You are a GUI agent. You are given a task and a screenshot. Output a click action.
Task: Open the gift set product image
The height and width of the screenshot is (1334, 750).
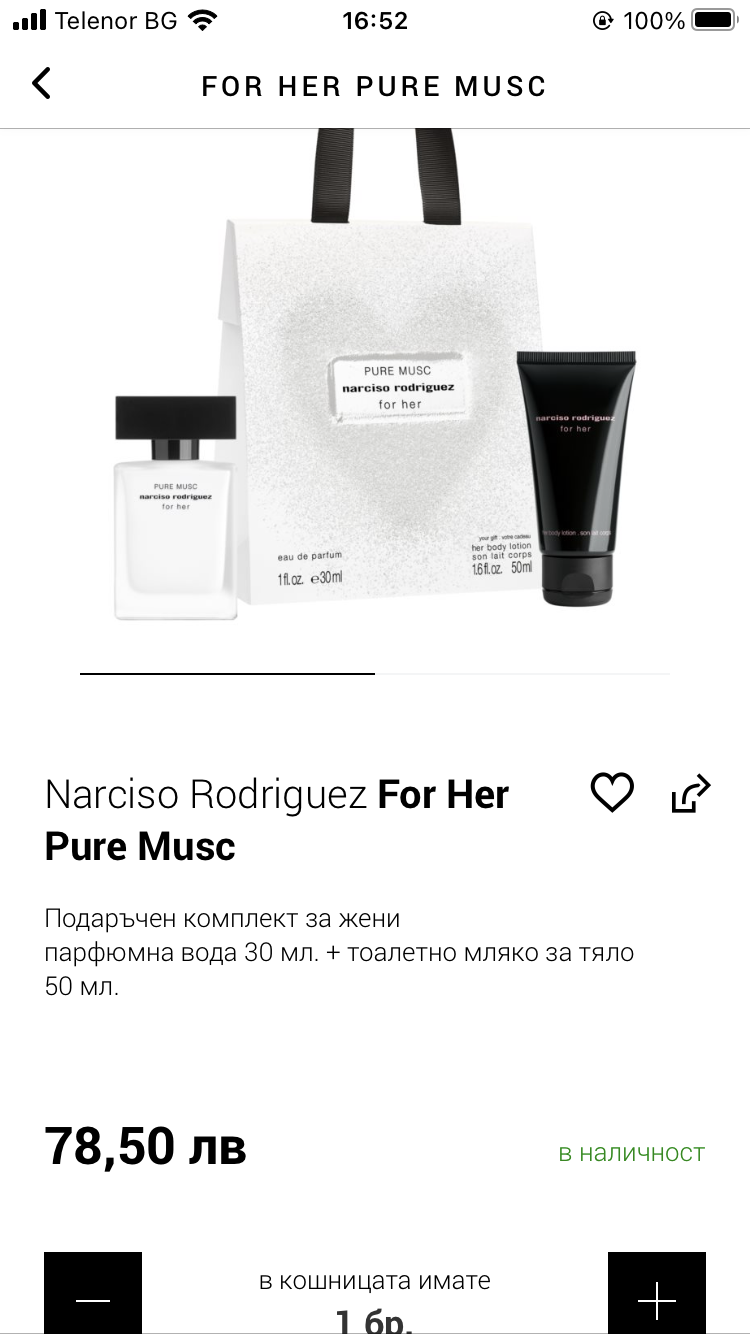tap(375, 400)
